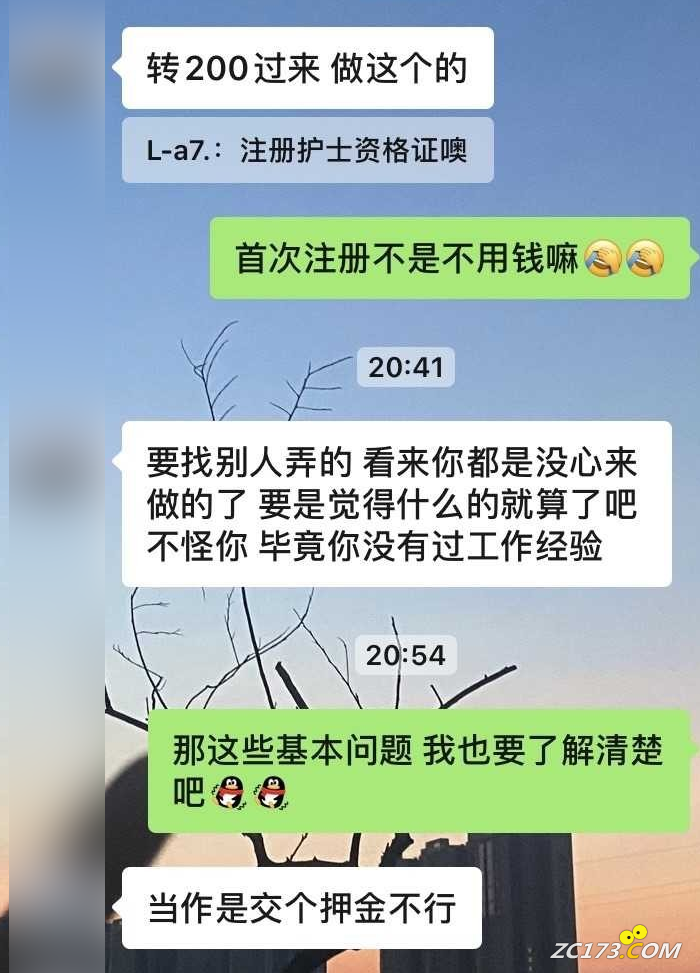The image size is (700, 973).
Task: Open the quoted message from L-a7.
Action: pos(307,151)
